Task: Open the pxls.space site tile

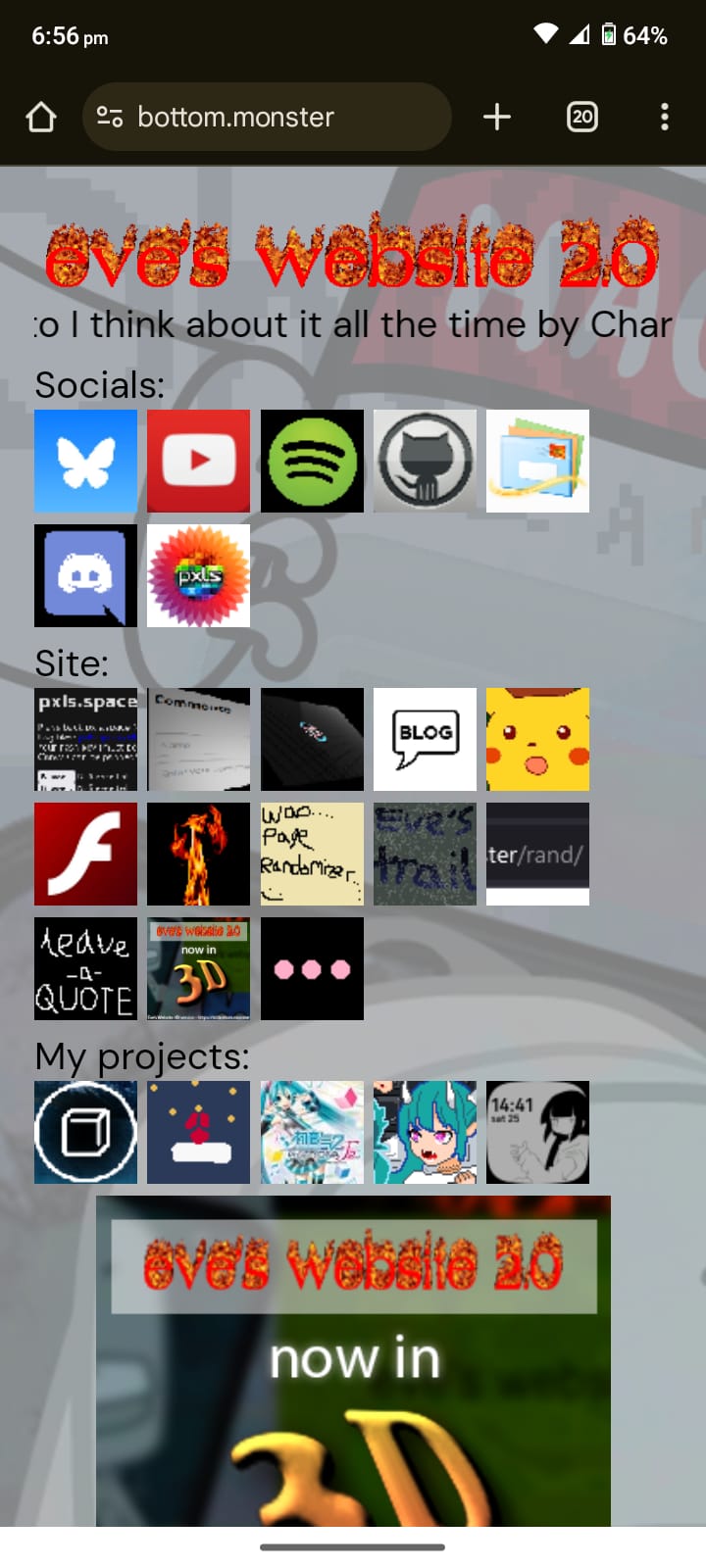Action: (x=85, y=739)
